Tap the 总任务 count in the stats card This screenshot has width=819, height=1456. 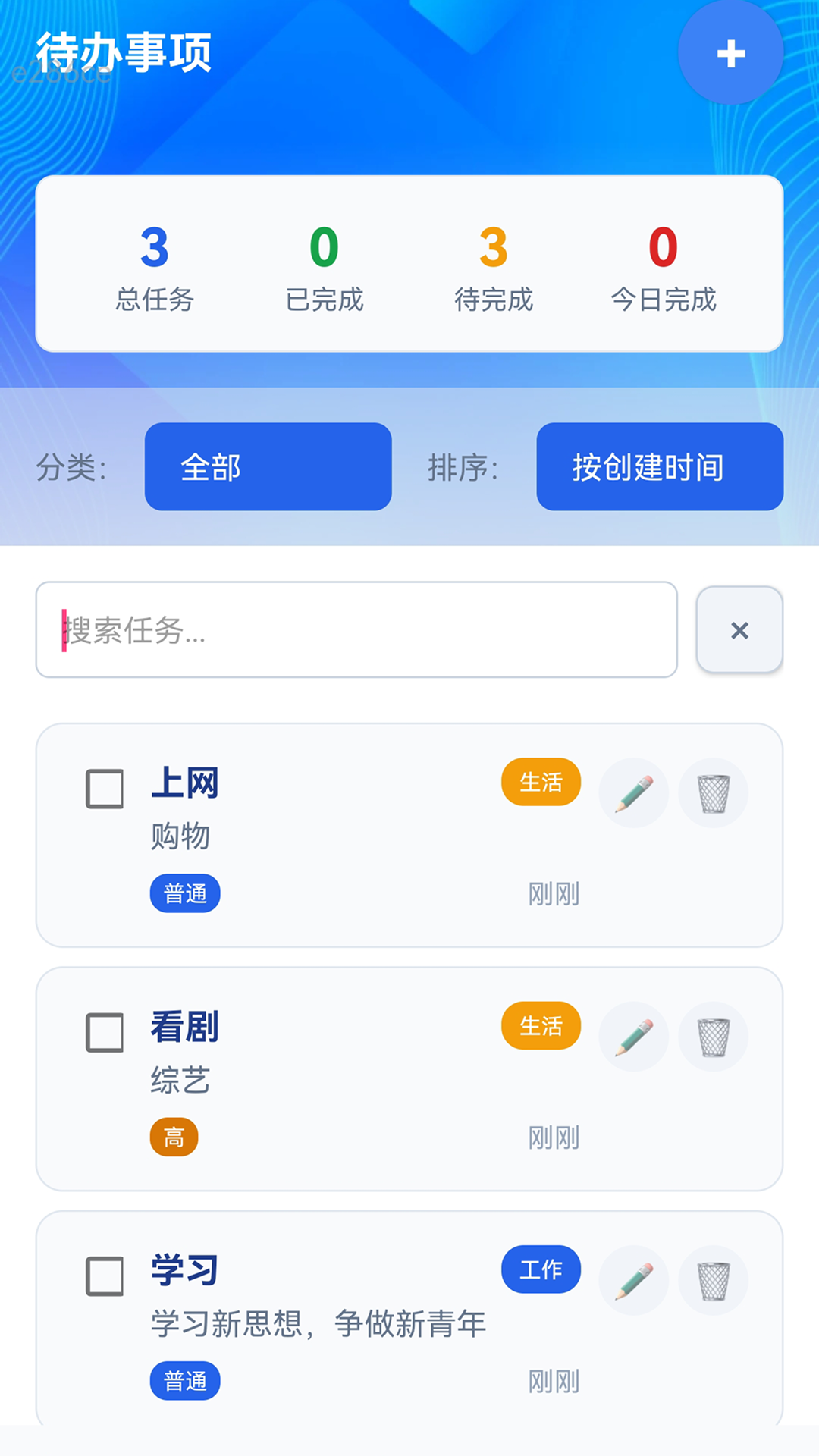153,269
